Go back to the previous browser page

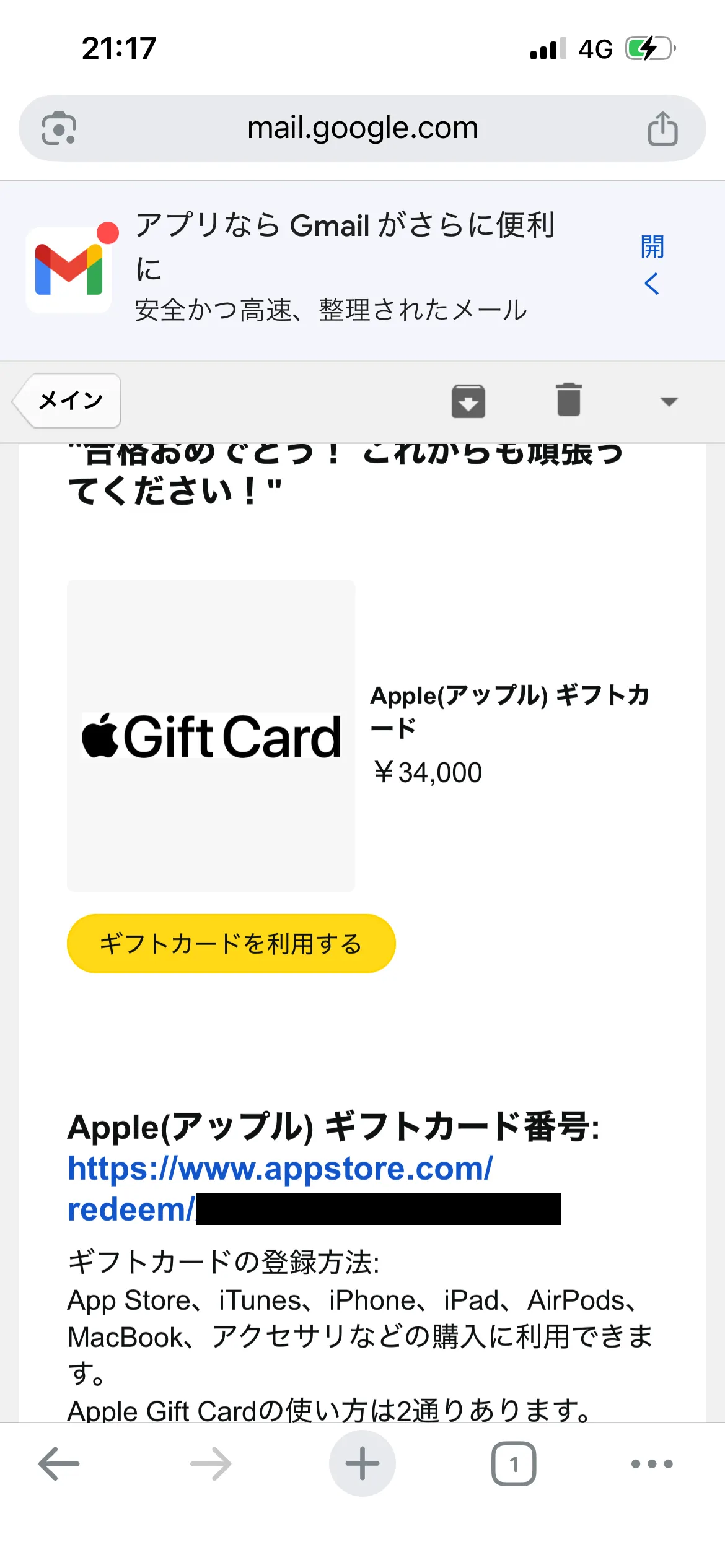tap(59, 1464)
